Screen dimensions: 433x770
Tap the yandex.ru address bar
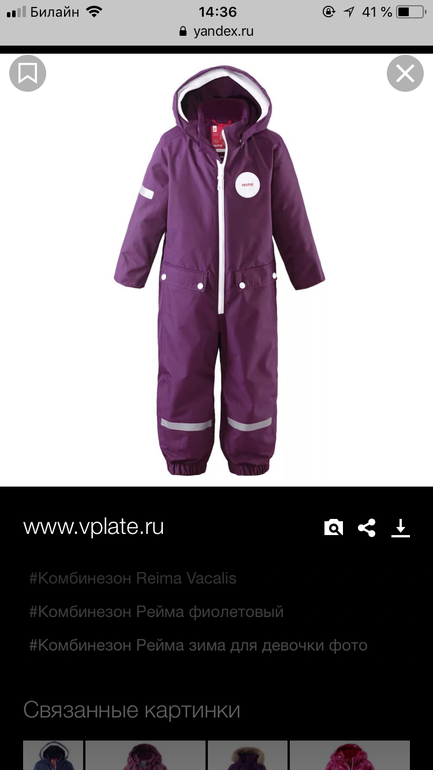tap(216, 31)
